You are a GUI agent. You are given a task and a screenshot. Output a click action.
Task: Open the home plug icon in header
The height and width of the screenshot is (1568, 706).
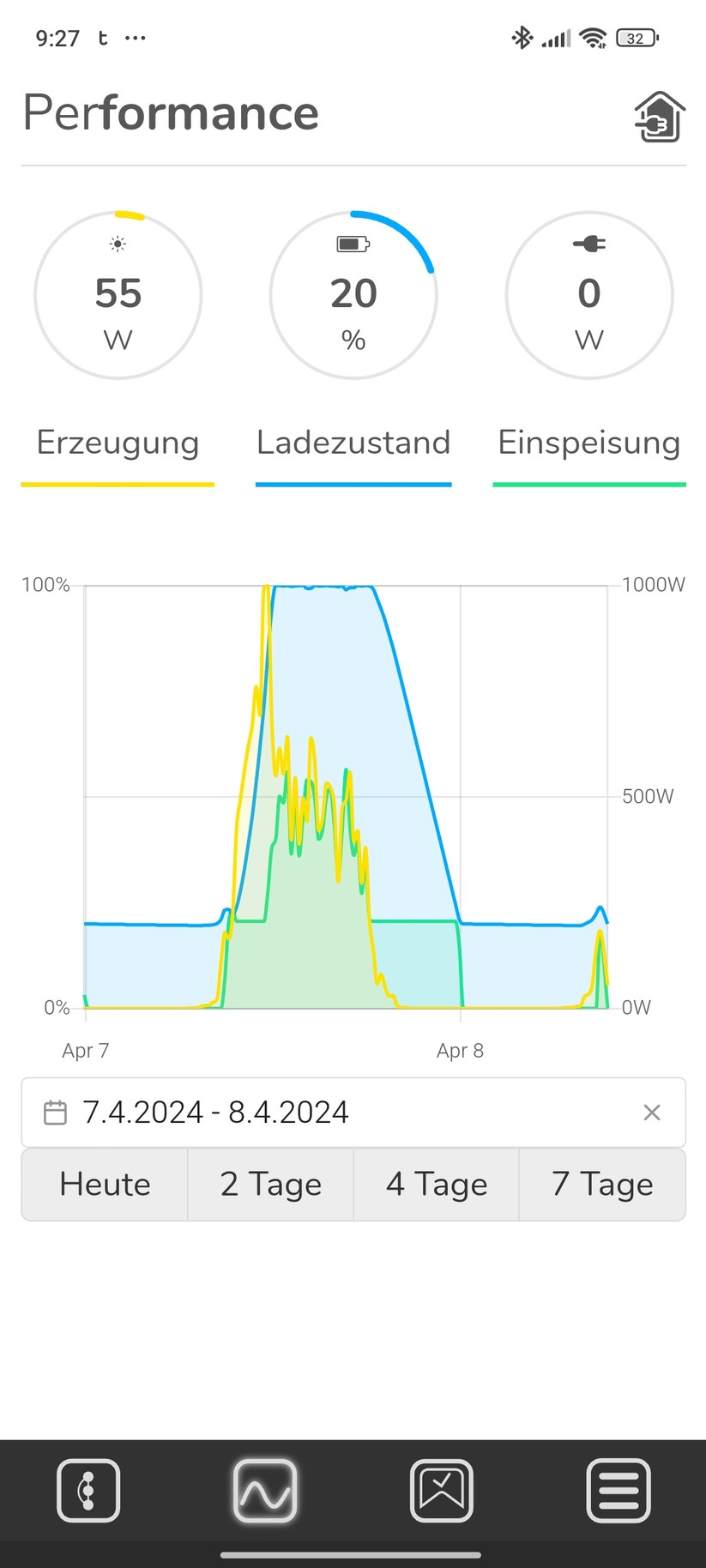[x=659, y=117]
